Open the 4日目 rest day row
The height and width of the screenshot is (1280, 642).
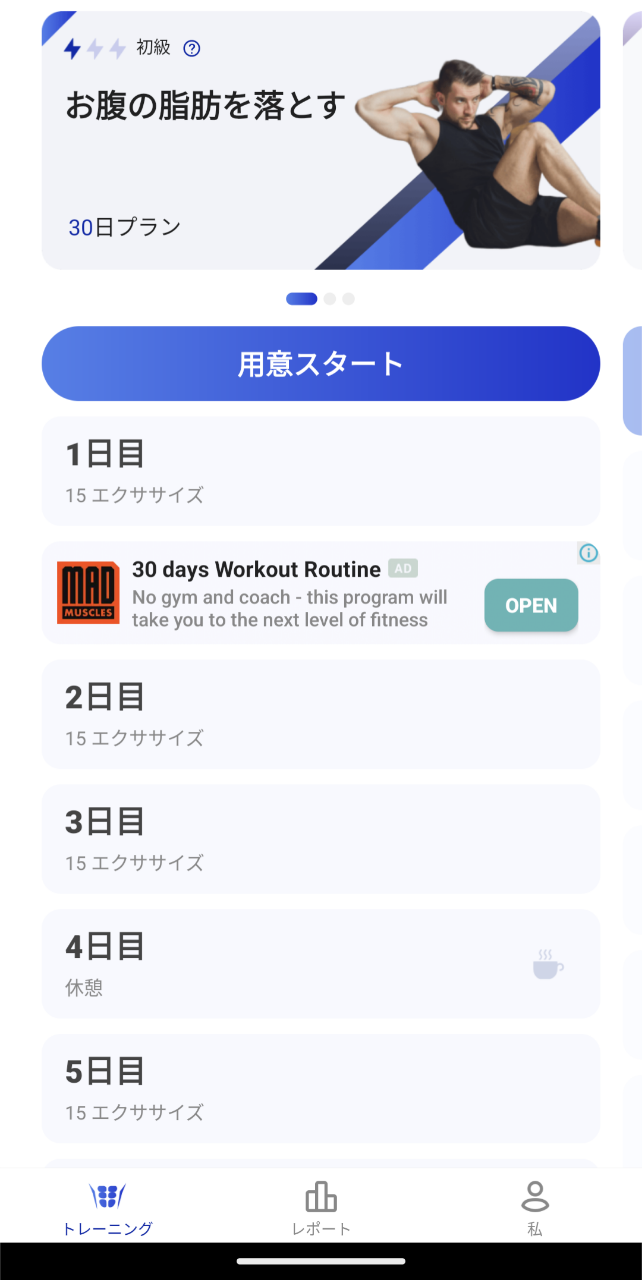pos(320,964)
